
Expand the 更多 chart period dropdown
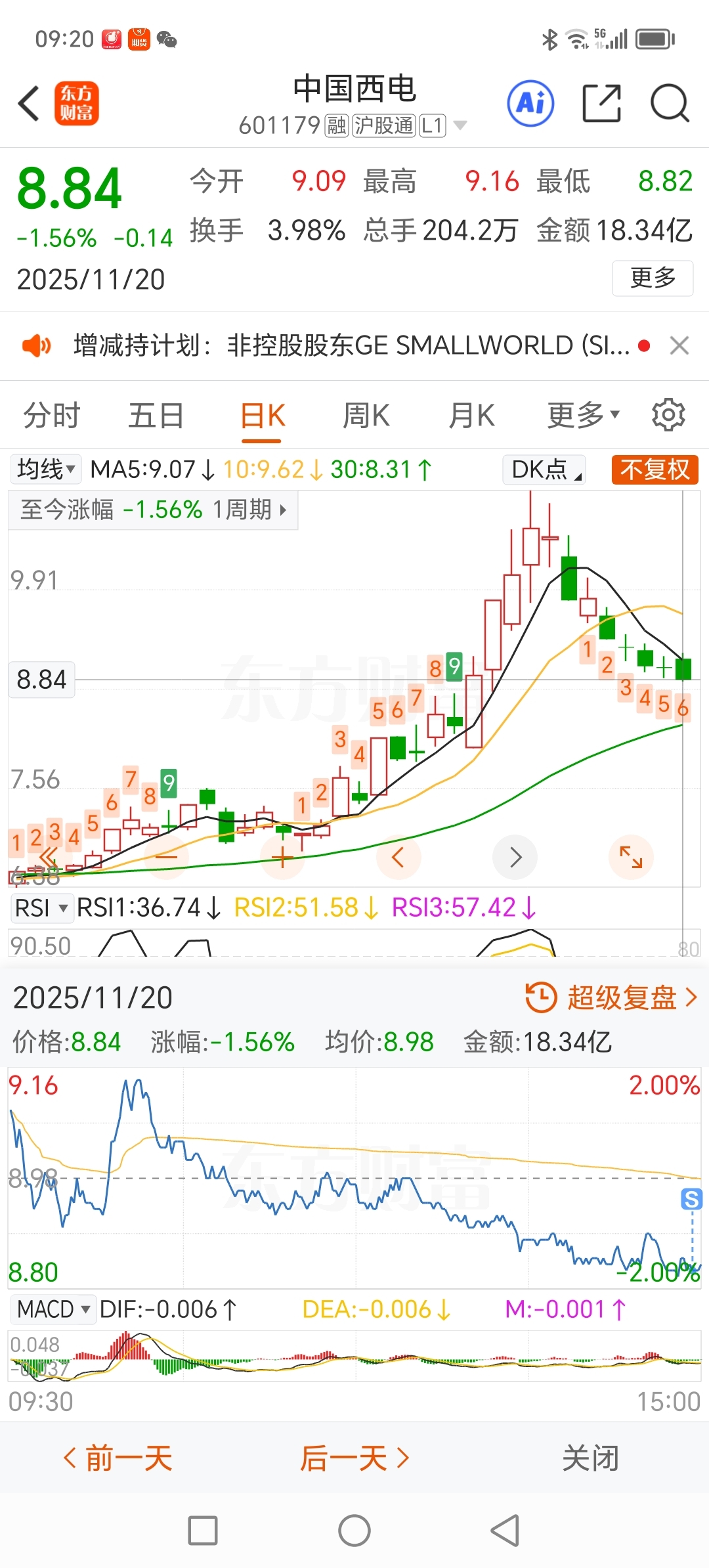[583, 416]
